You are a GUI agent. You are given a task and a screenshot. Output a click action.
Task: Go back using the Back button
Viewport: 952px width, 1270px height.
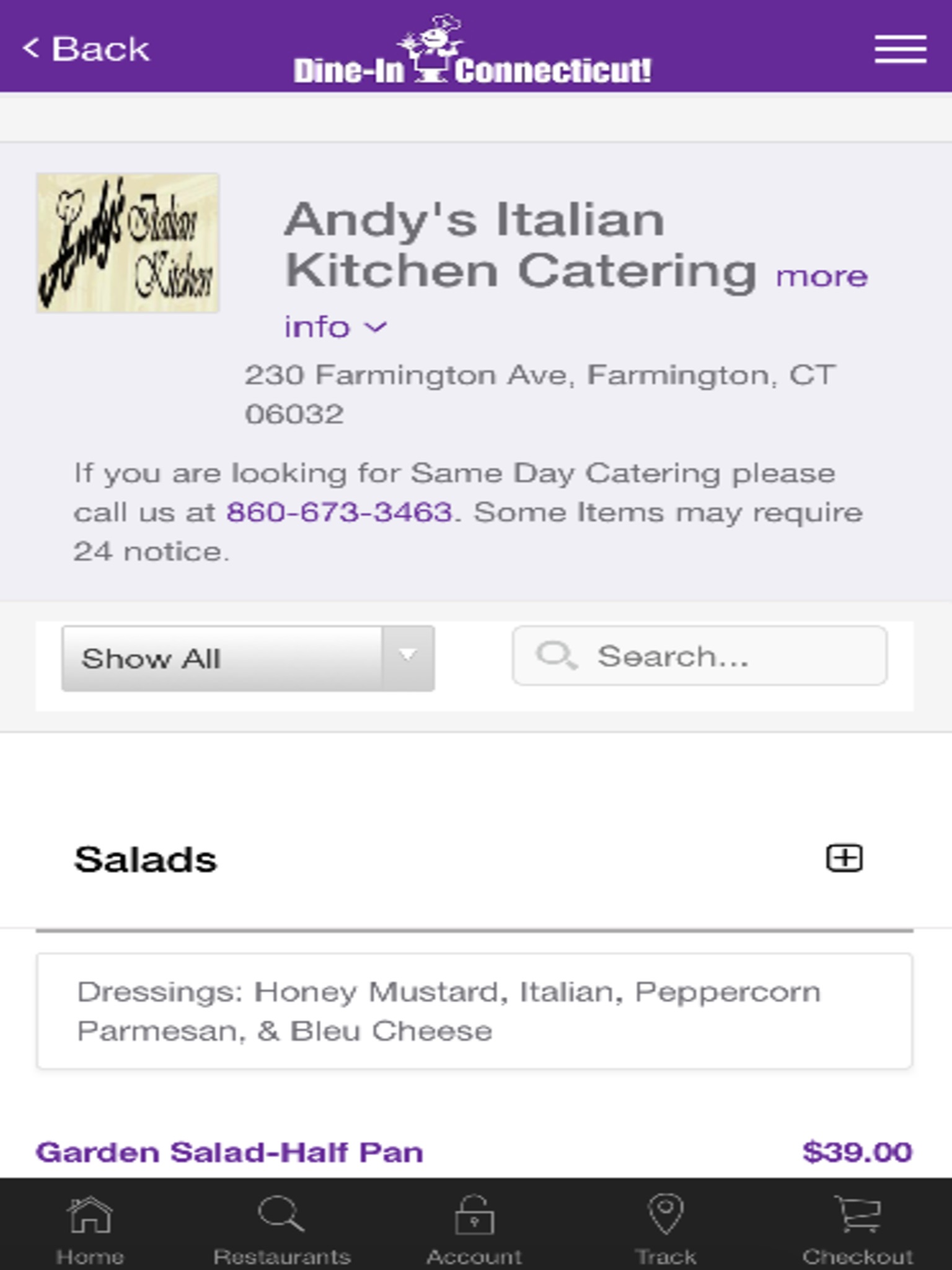(x=86, y=48)
